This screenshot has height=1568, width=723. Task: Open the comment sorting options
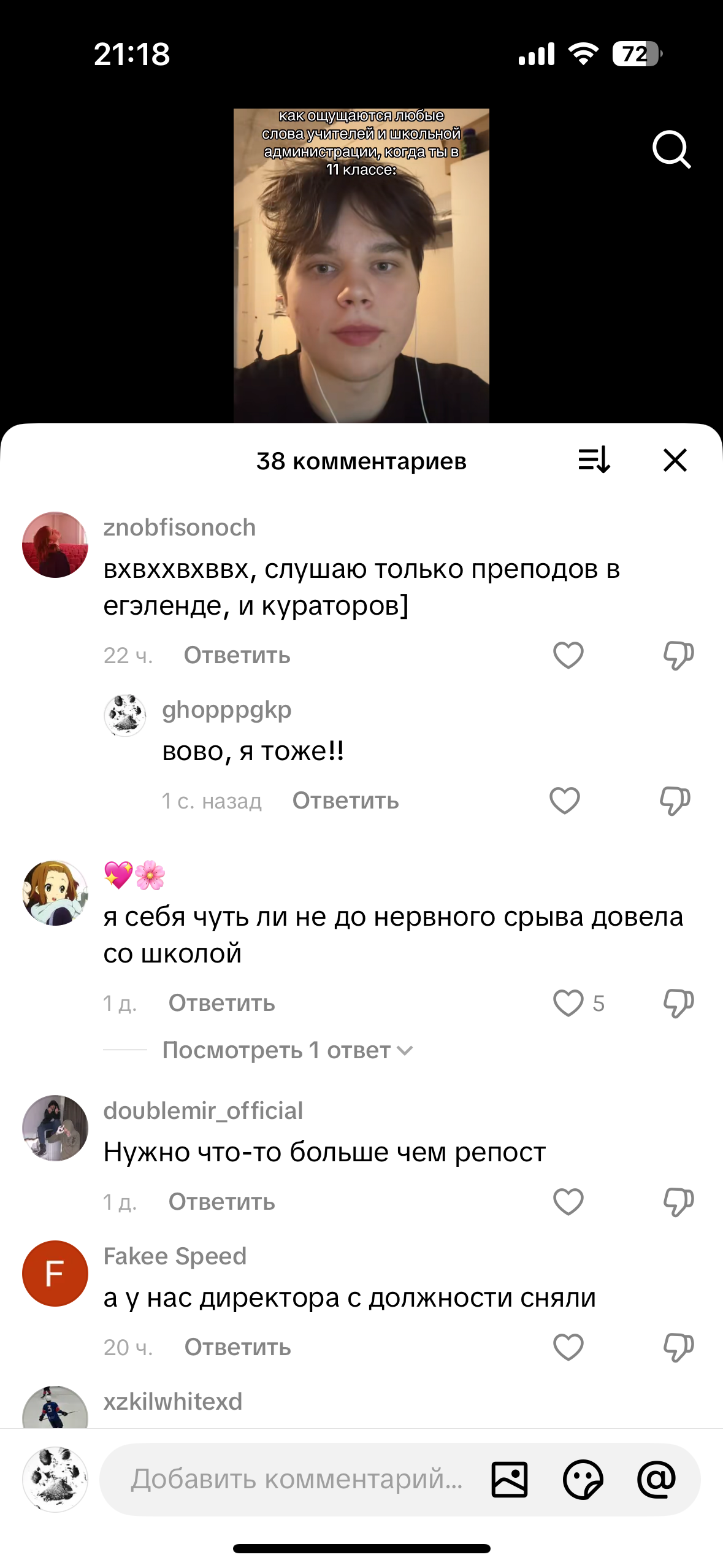[594, 459]
